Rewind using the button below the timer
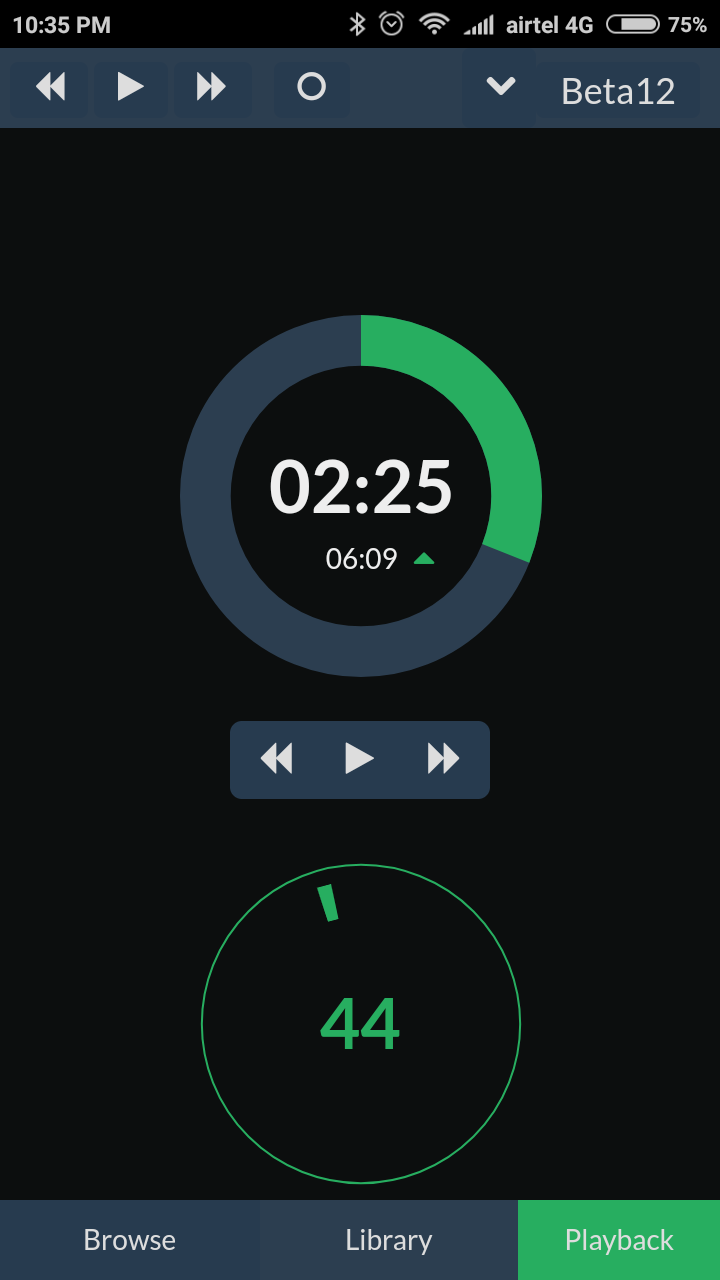The width and height of the screenshot is (720, 1280). click(x=277, y=759)
